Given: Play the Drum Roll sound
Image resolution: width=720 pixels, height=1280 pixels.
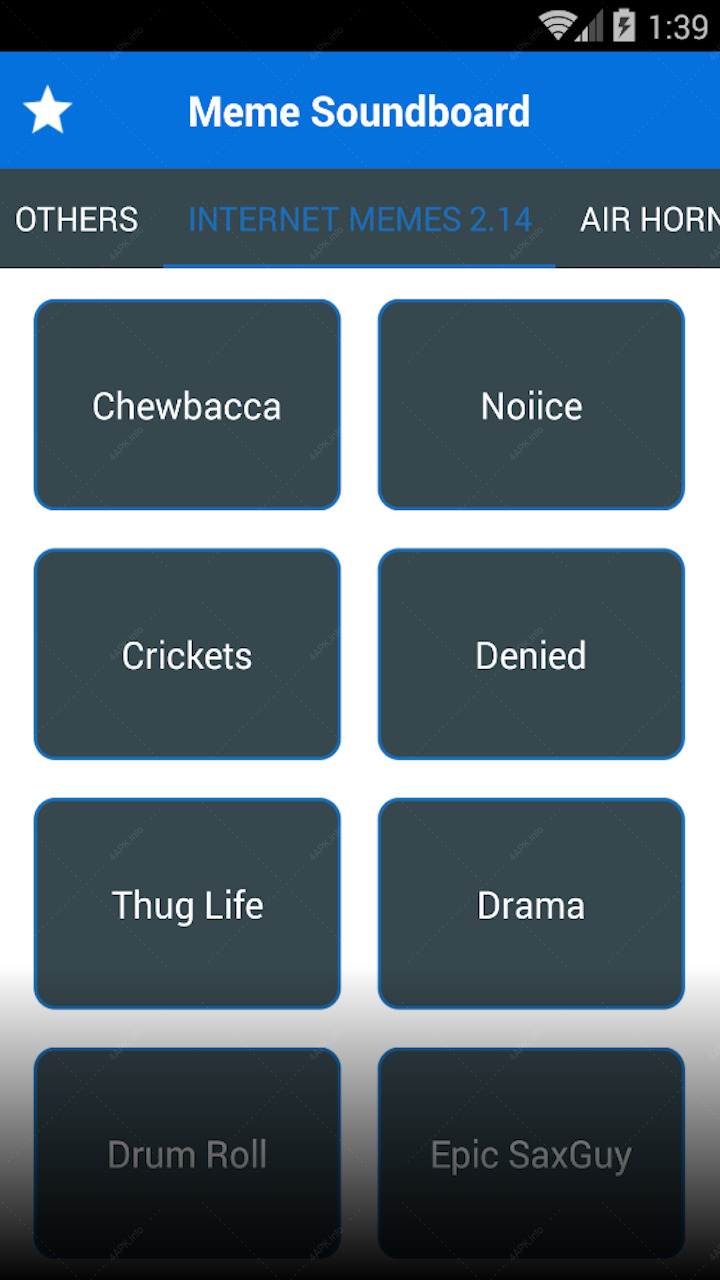Looking at the screenshot, I should [187, 1153].
